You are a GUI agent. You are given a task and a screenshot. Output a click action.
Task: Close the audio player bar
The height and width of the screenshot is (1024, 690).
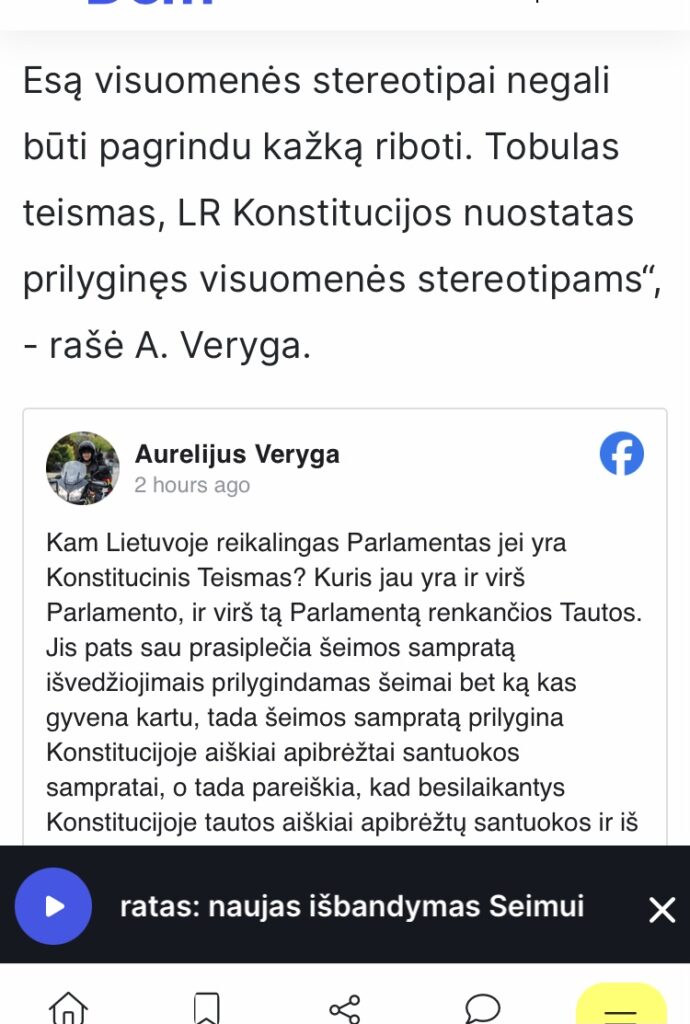point(662,909)
